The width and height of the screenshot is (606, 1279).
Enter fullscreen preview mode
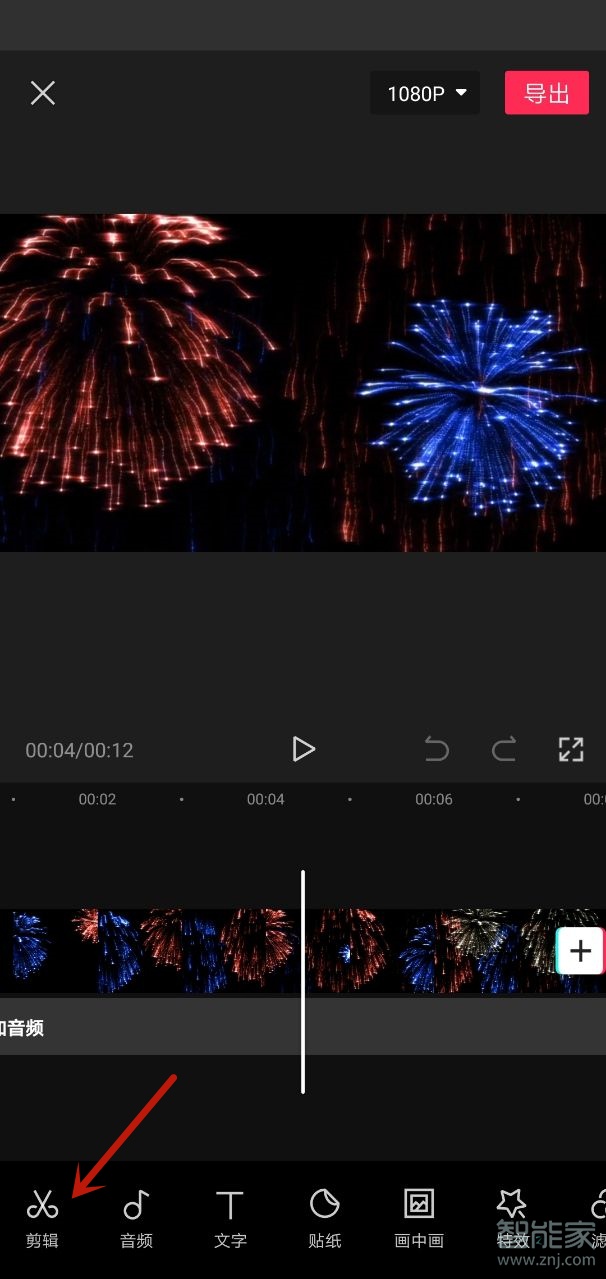pyautogui.click(x=570, y=749)
